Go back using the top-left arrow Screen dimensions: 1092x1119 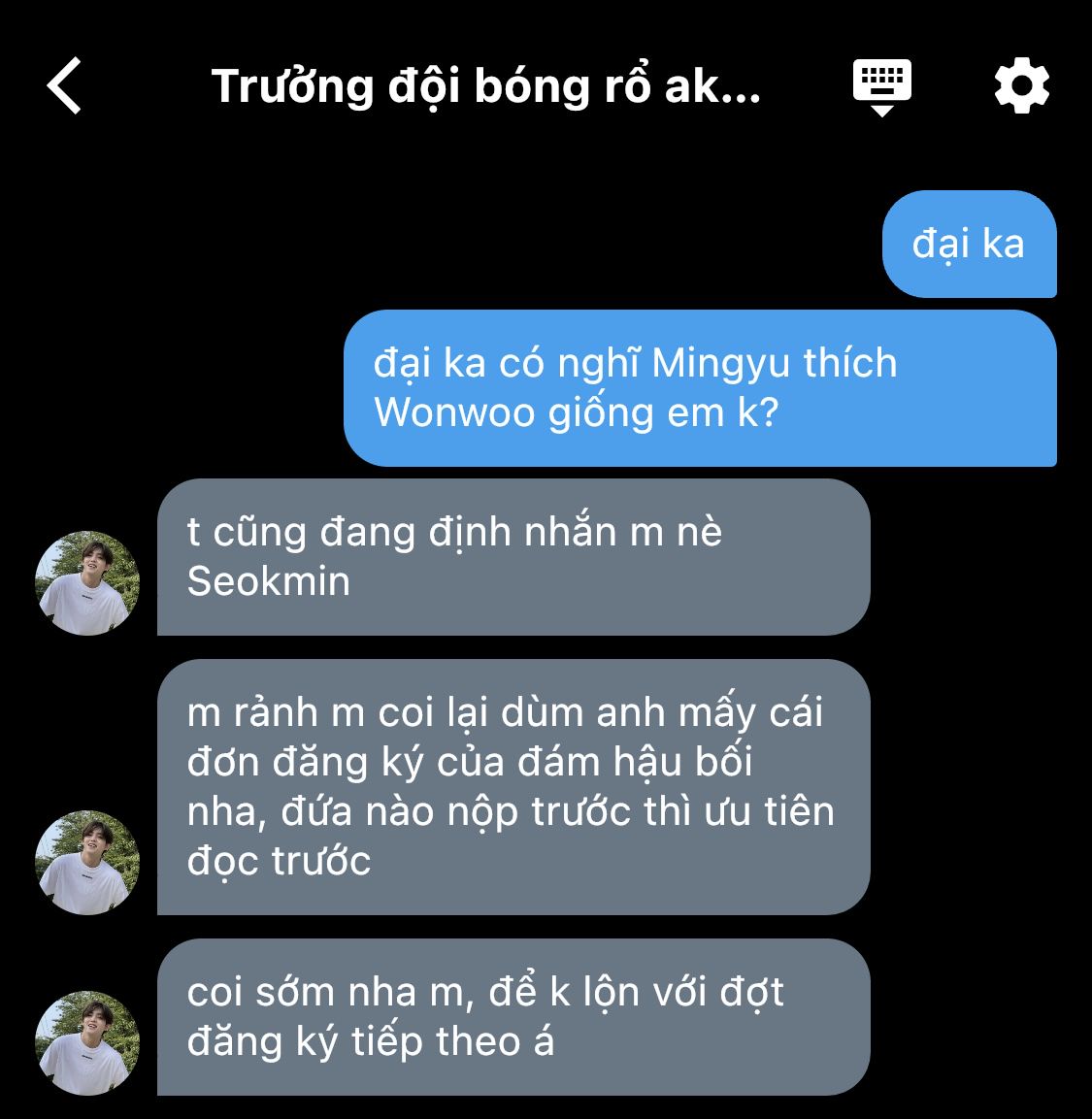pos(65,86)
